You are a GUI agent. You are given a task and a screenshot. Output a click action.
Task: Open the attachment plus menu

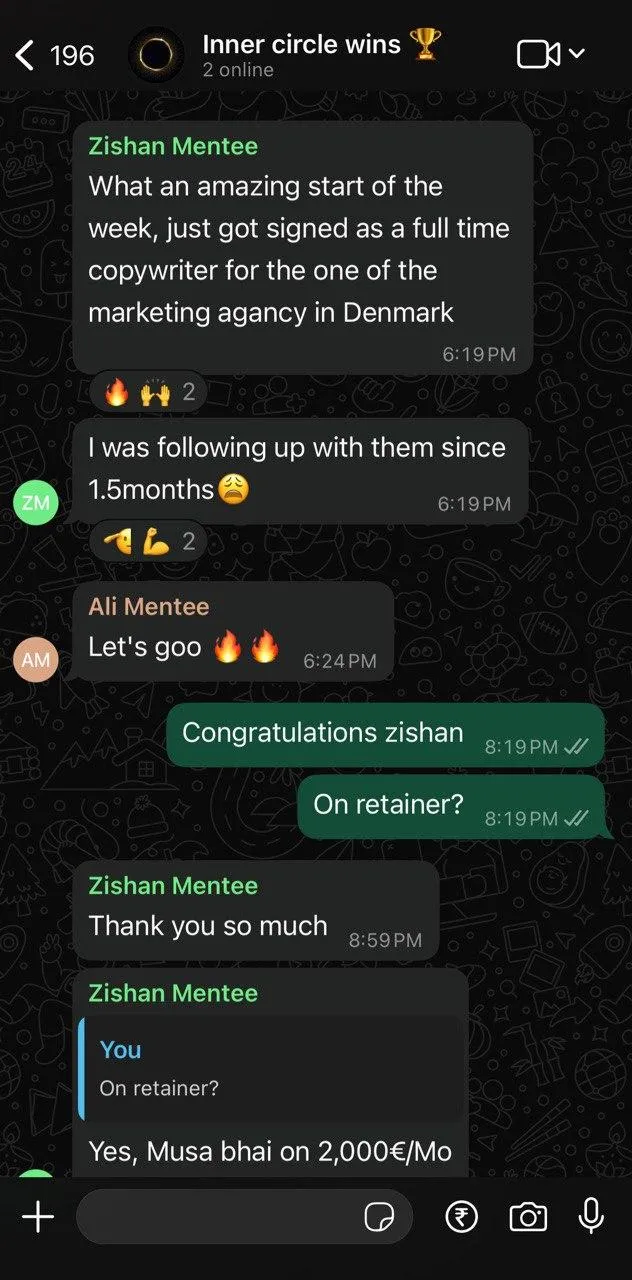(38, 1216)
